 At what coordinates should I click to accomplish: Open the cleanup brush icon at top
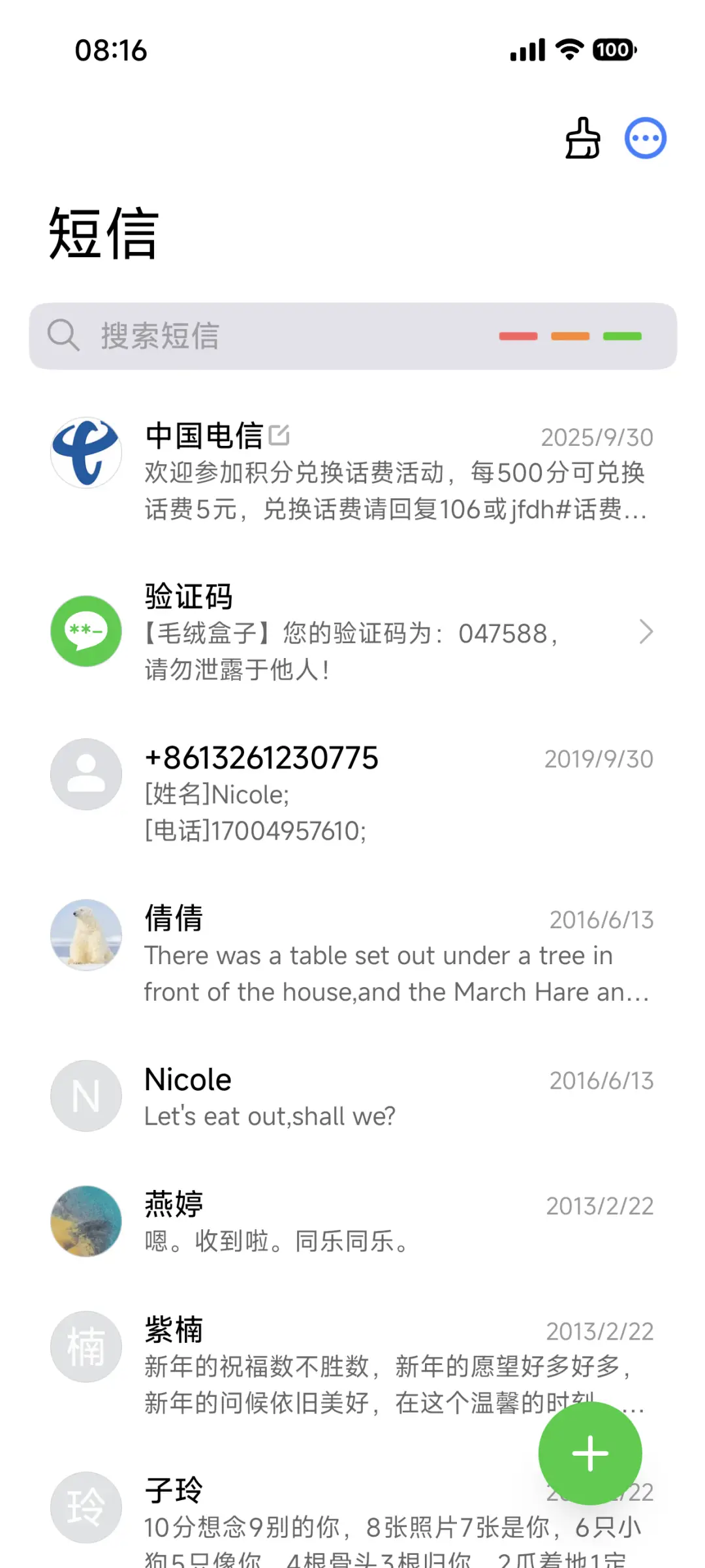[x=582, y=139]
